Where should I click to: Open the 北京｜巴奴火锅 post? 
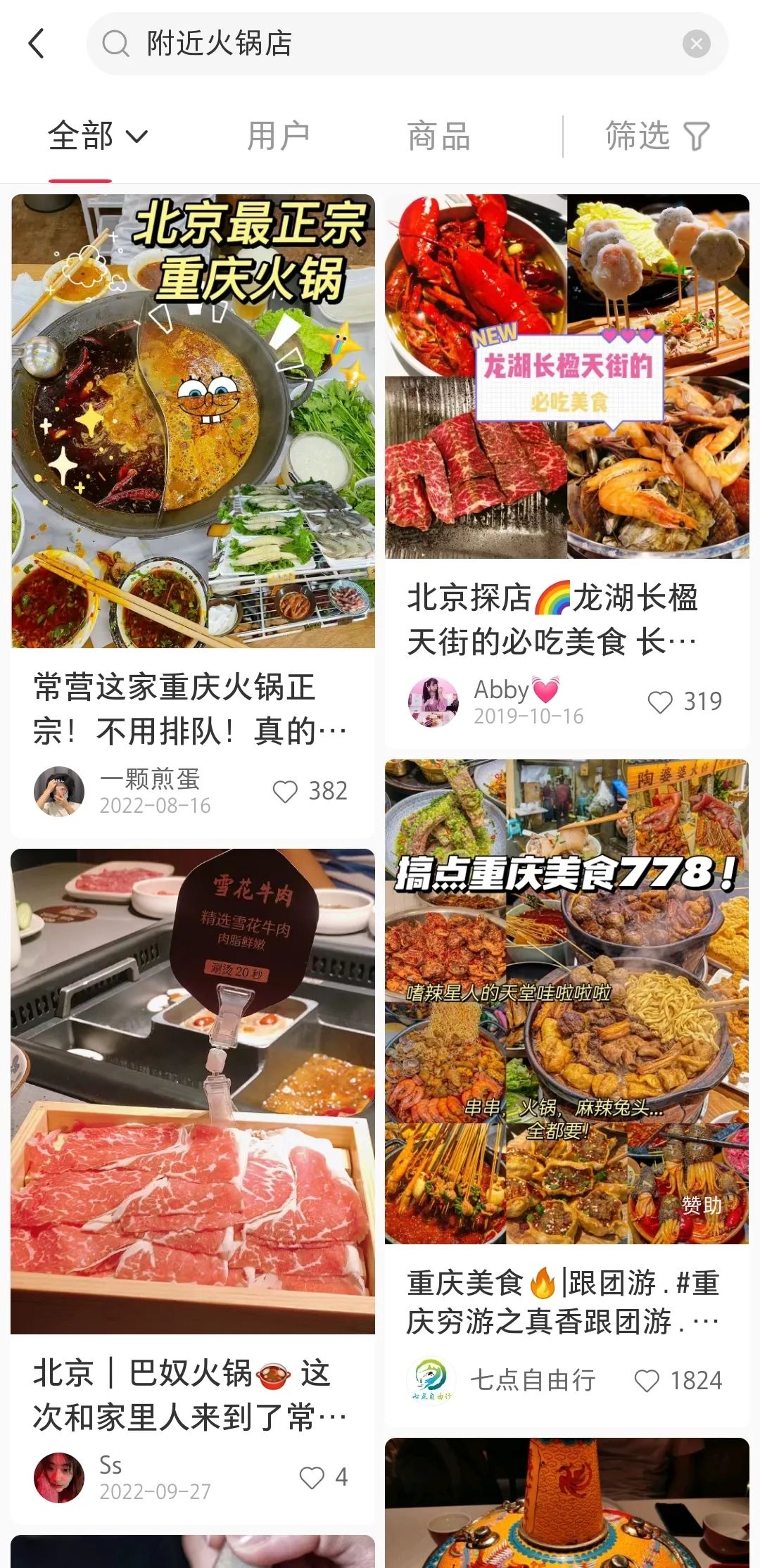point(193,1091)
